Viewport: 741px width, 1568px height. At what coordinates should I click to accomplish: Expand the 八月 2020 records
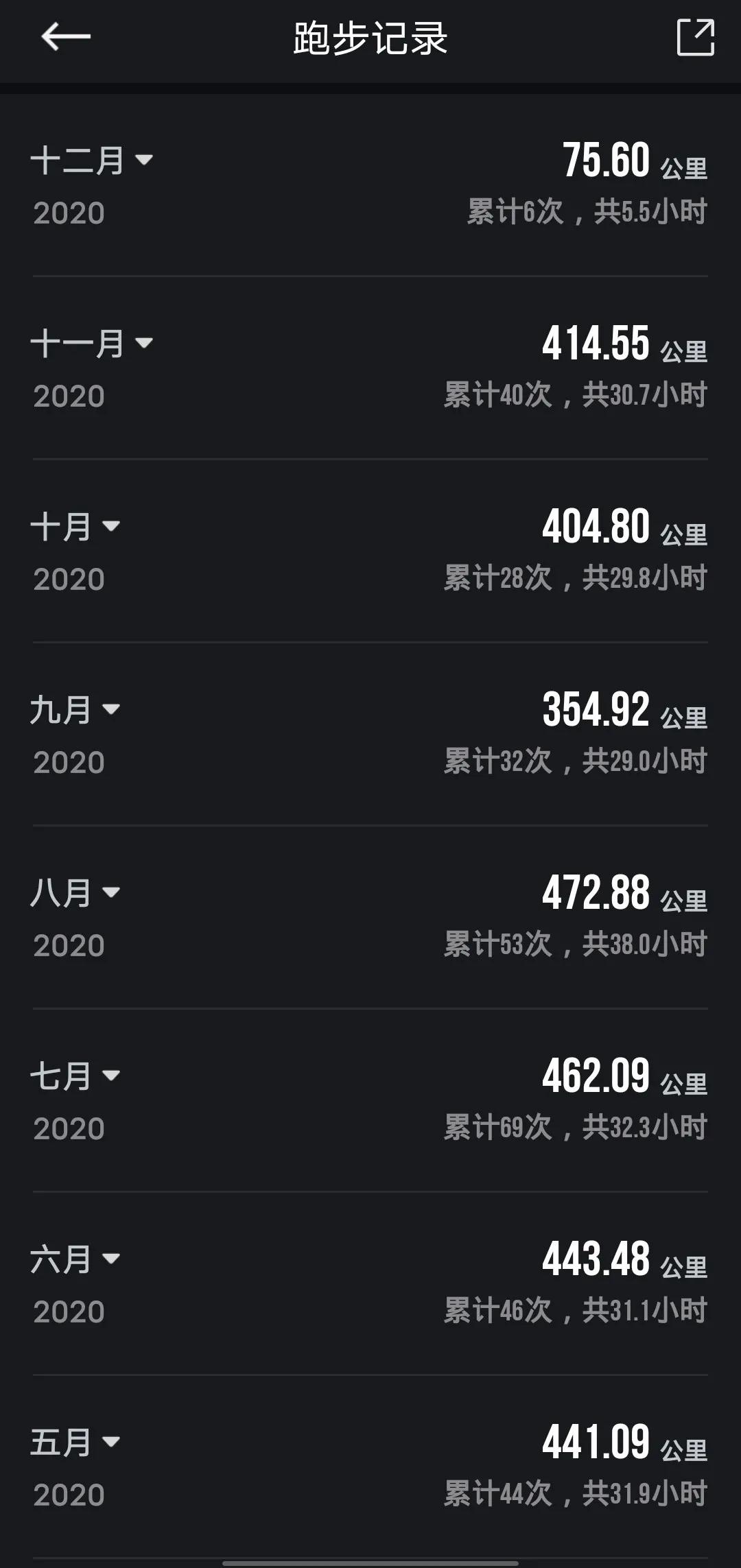[111, 892]
